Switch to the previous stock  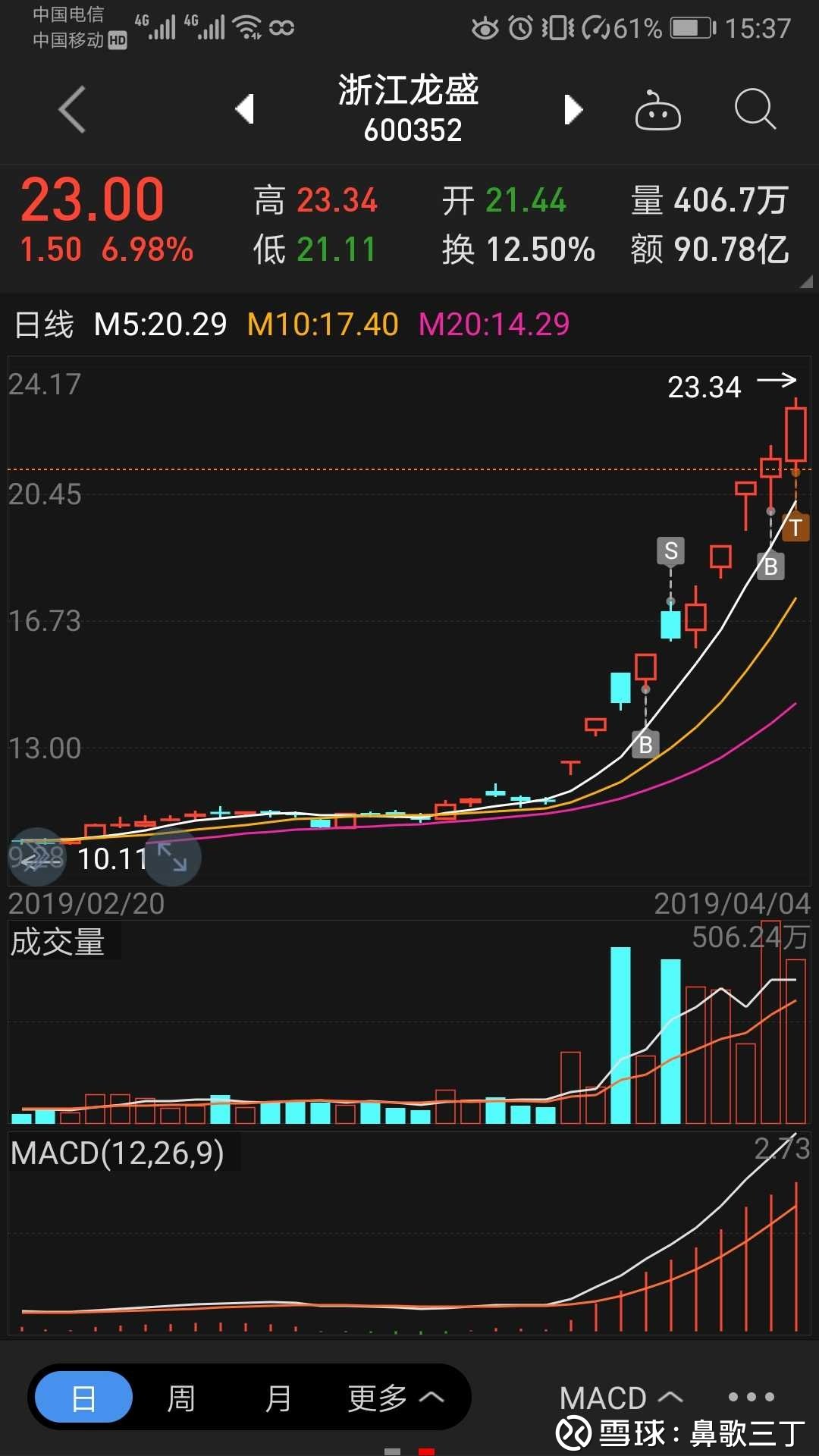click(244, 109)
